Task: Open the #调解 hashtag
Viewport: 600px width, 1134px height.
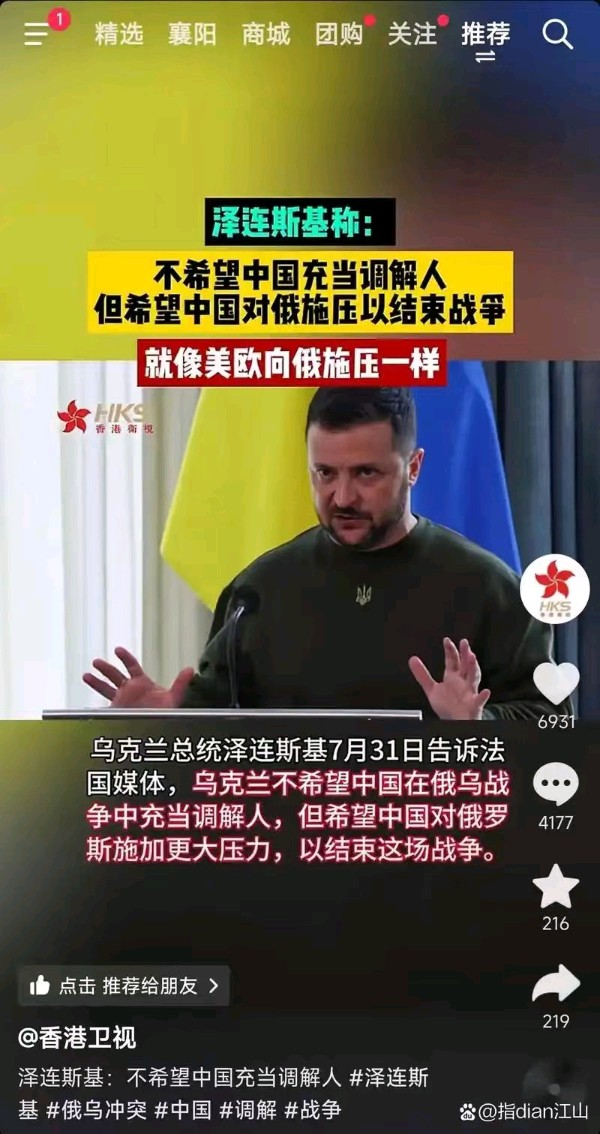Action: (x=248, y=1109)
